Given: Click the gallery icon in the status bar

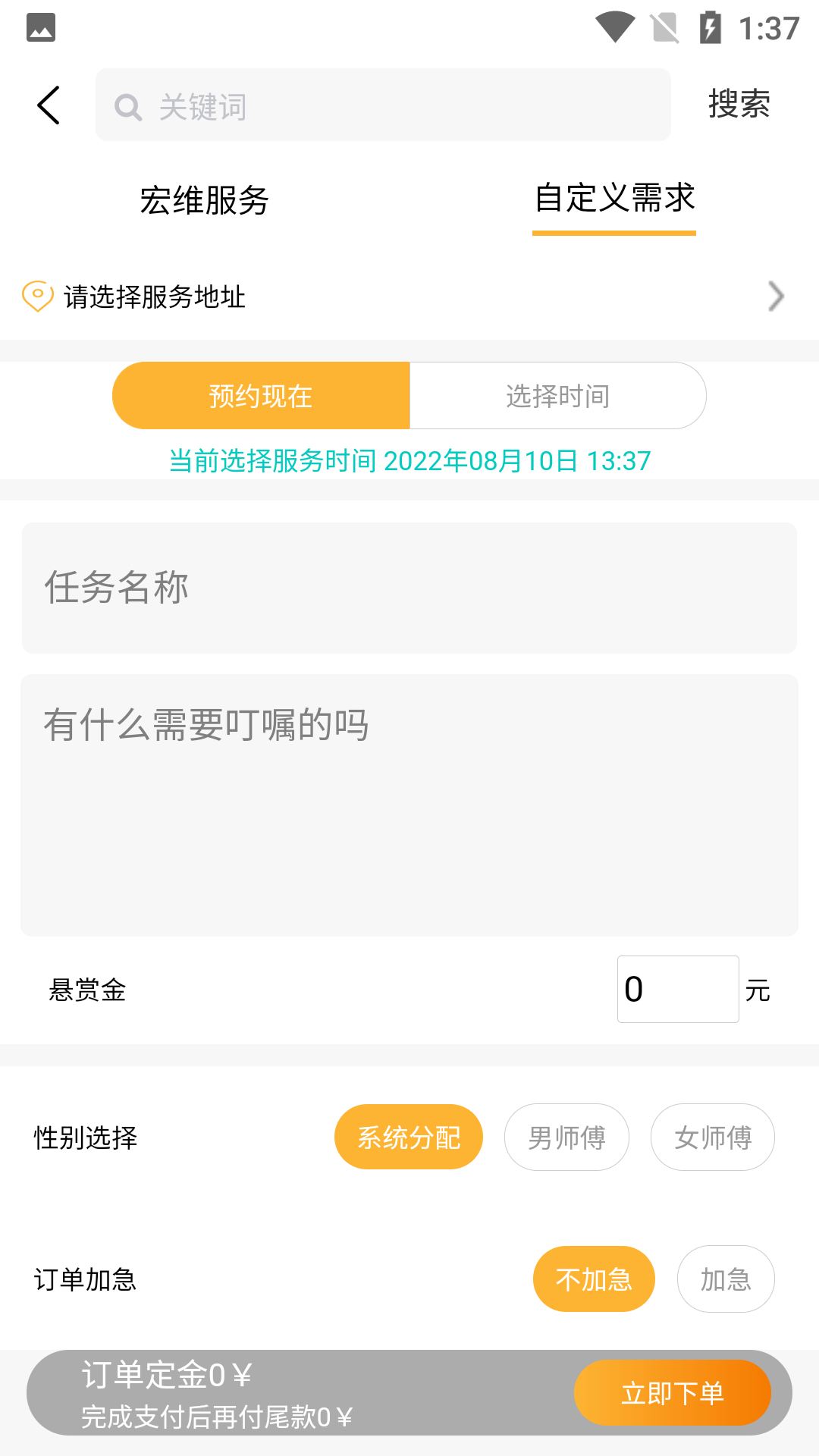Looking at the screenshot, I should pos(42,27).
